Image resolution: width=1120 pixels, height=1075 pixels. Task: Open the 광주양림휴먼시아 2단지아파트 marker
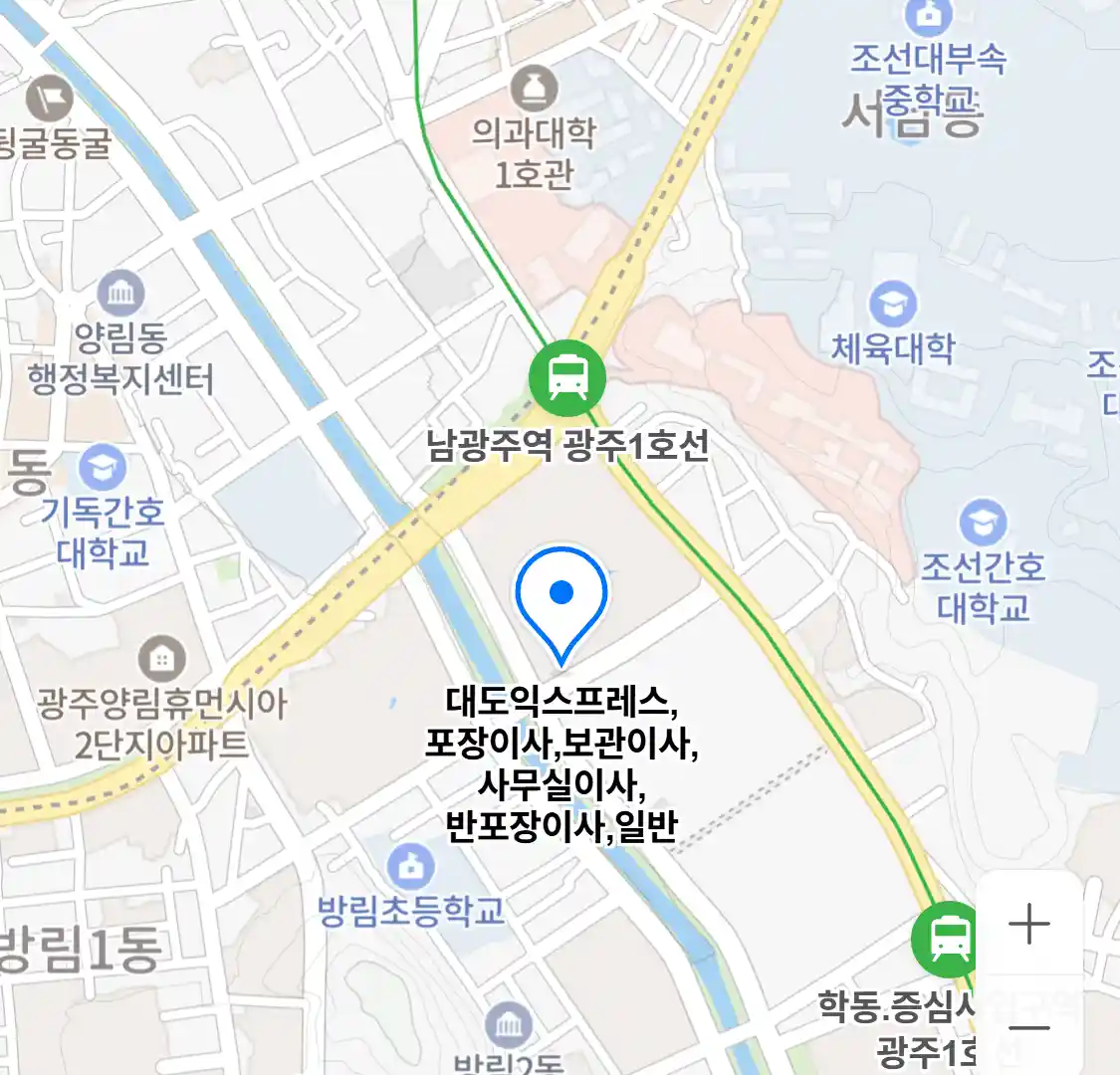161,659
